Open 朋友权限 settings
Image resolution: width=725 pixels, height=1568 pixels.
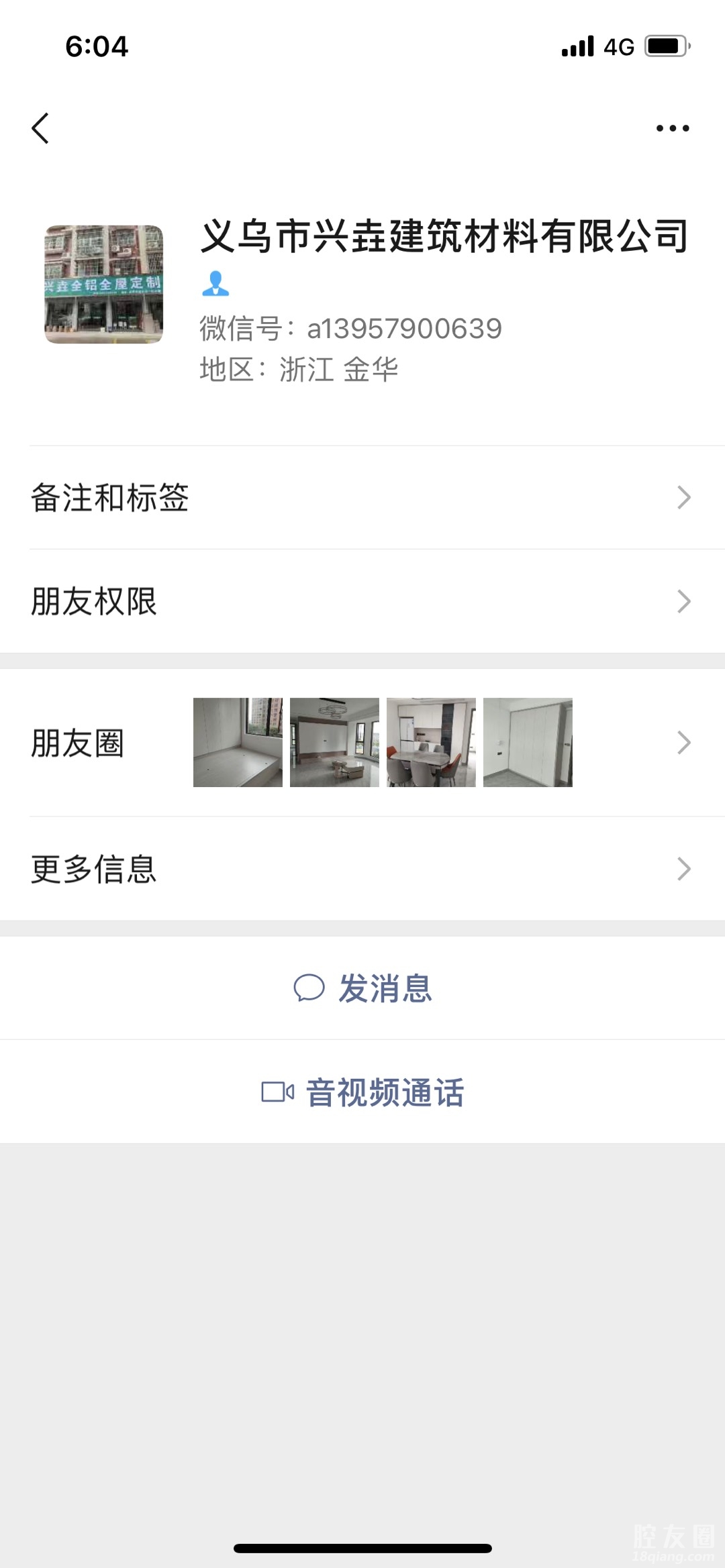point(362,601)
